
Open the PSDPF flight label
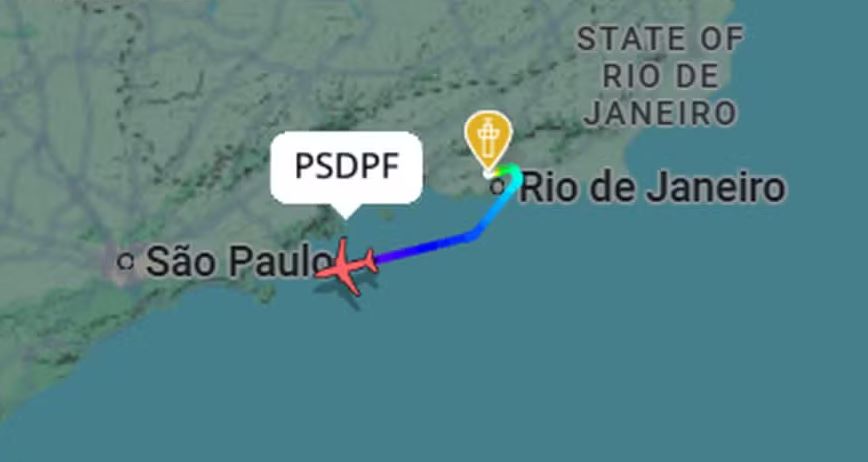[x=346, y=167]
